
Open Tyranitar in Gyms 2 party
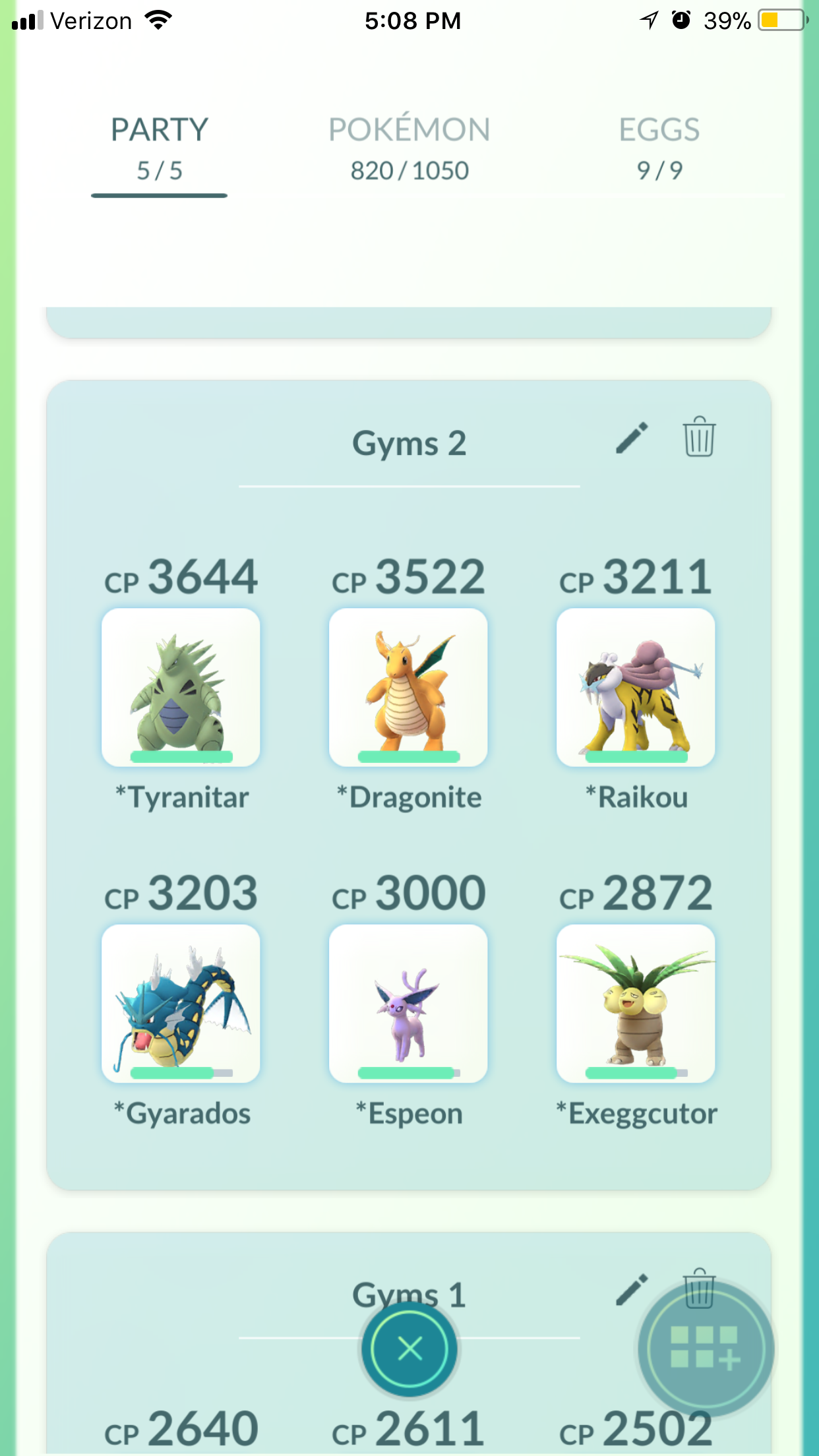pyautogui.click(x=181, y=687)
